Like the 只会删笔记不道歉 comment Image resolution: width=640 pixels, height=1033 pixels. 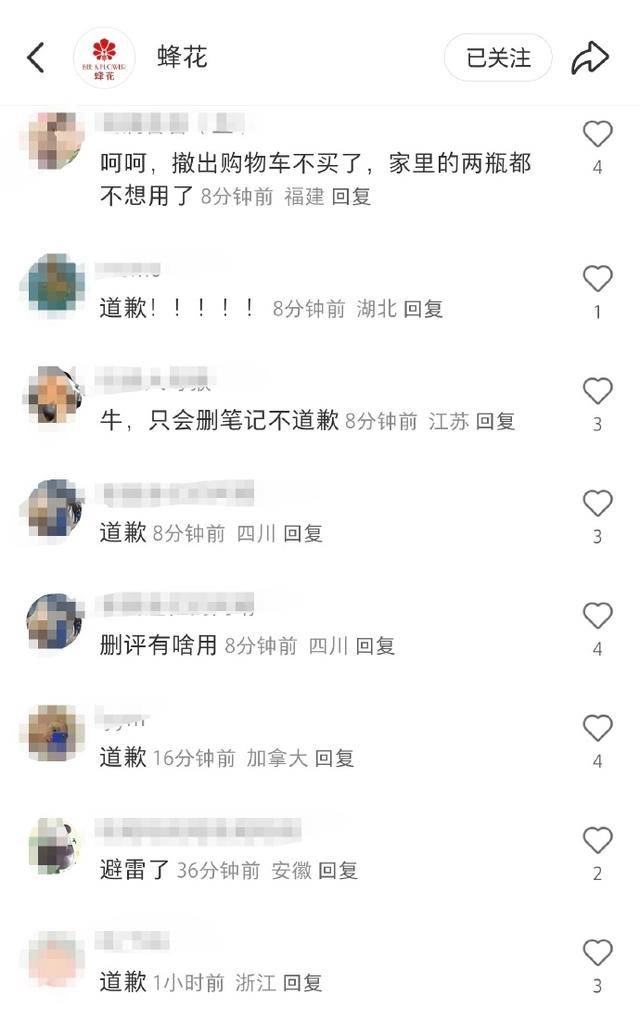pos(597,391)
